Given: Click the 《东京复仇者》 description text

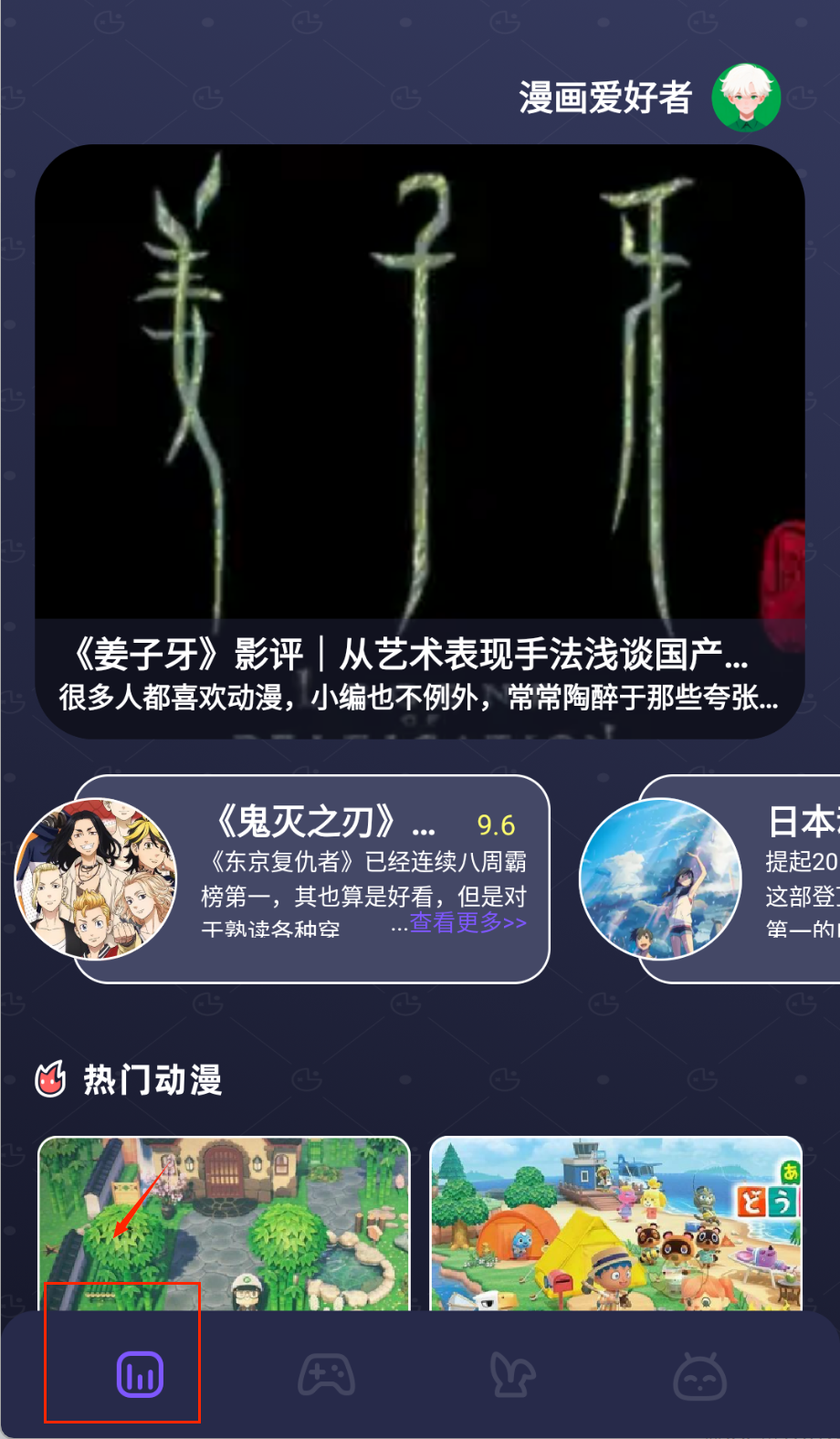Looking at the screenshot, I should [365, 890].
